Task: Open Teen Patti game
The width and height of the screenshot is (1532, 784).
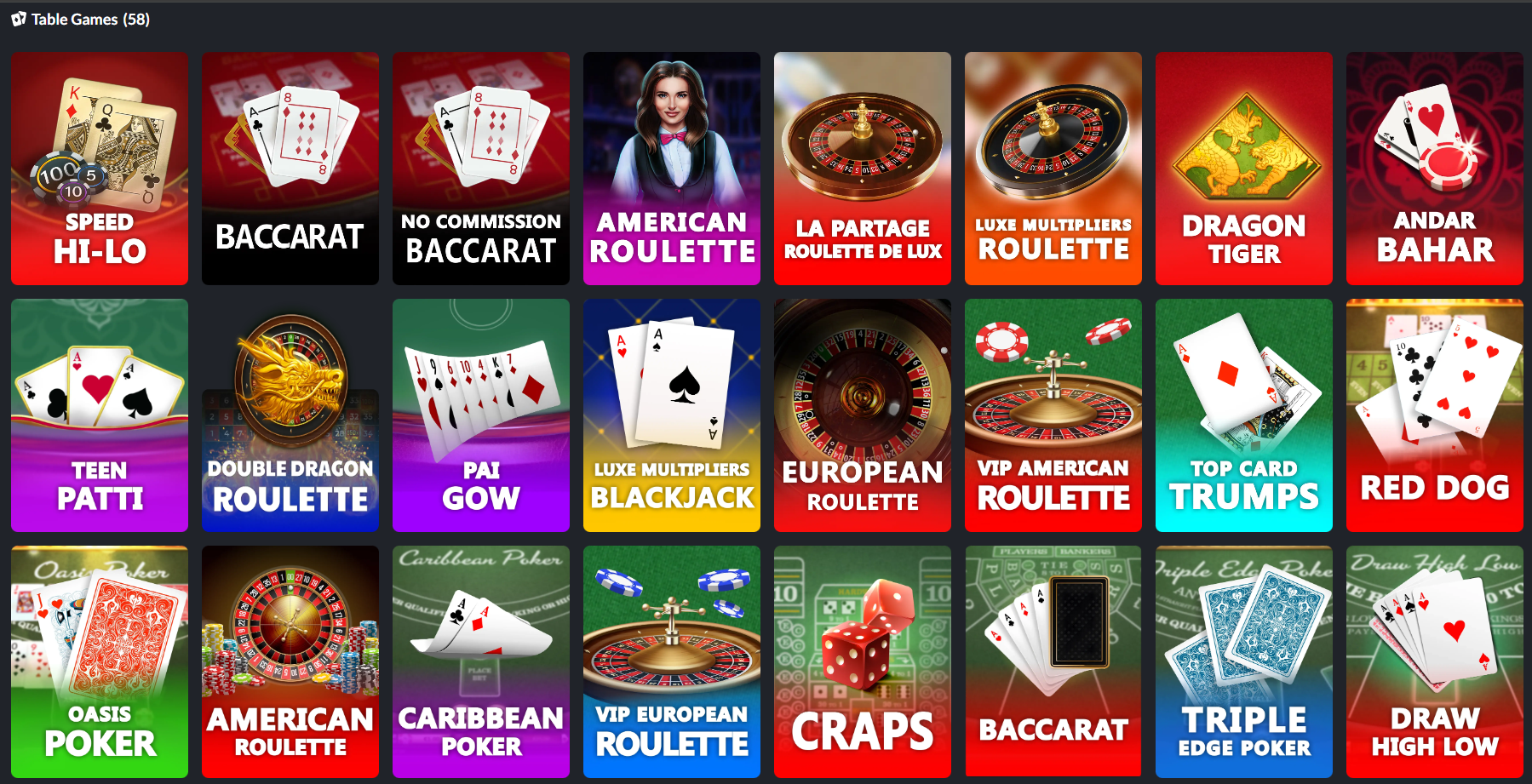Action: click(x=100, y=415)
